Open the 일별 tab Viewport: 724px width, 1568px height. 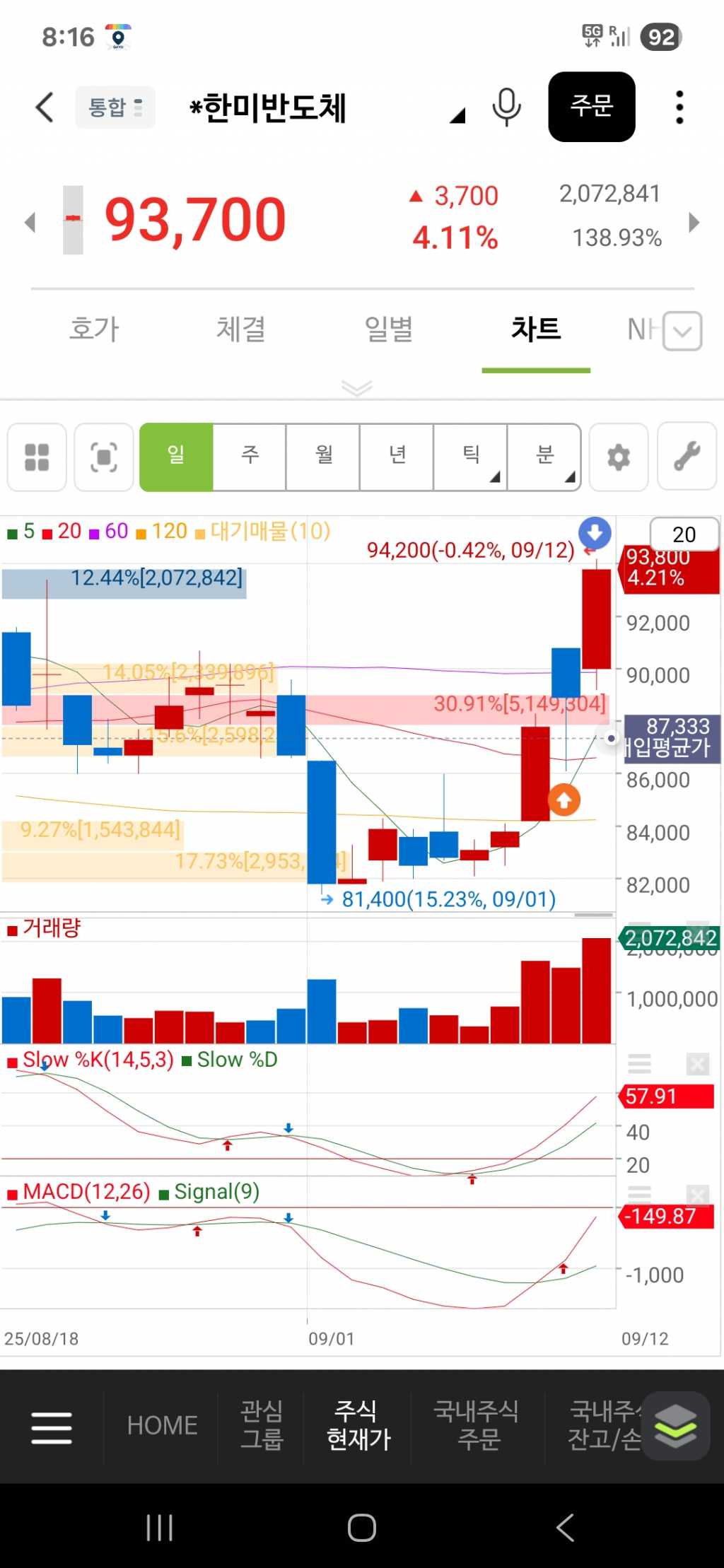pos(389,329)
